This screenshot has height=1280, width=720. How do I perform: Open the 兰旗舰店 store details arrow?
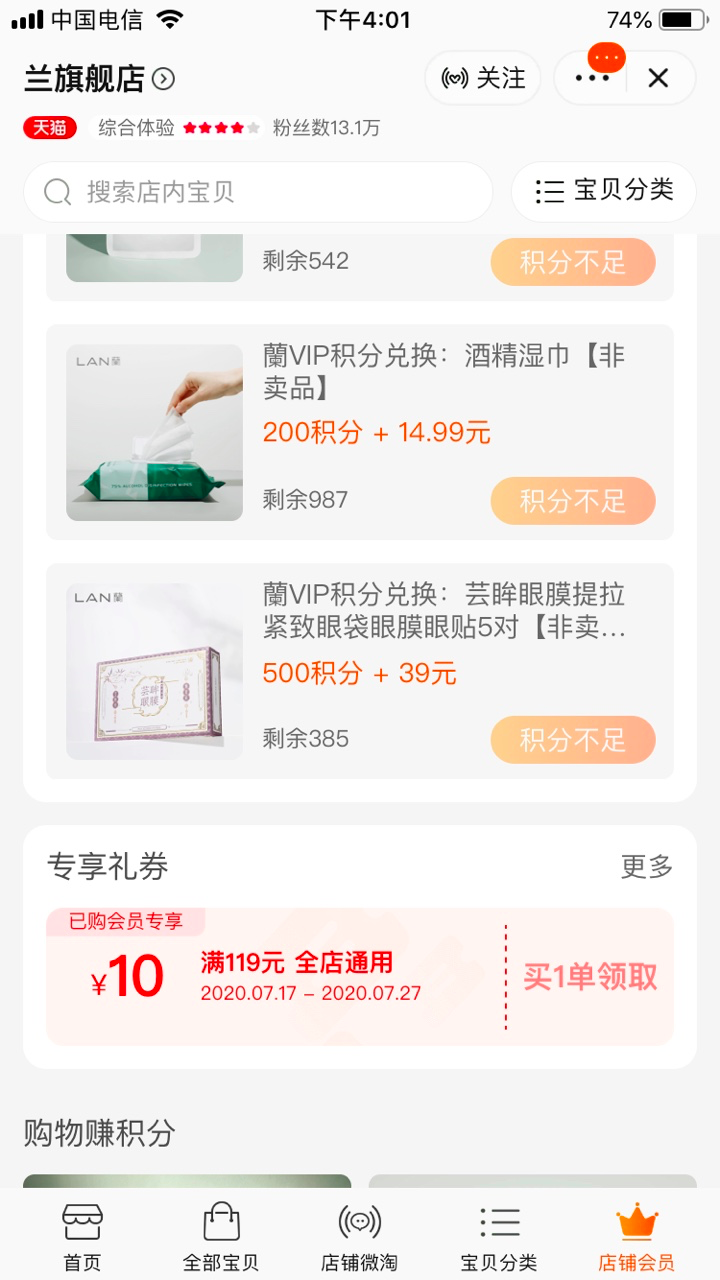tap(164, 79)
